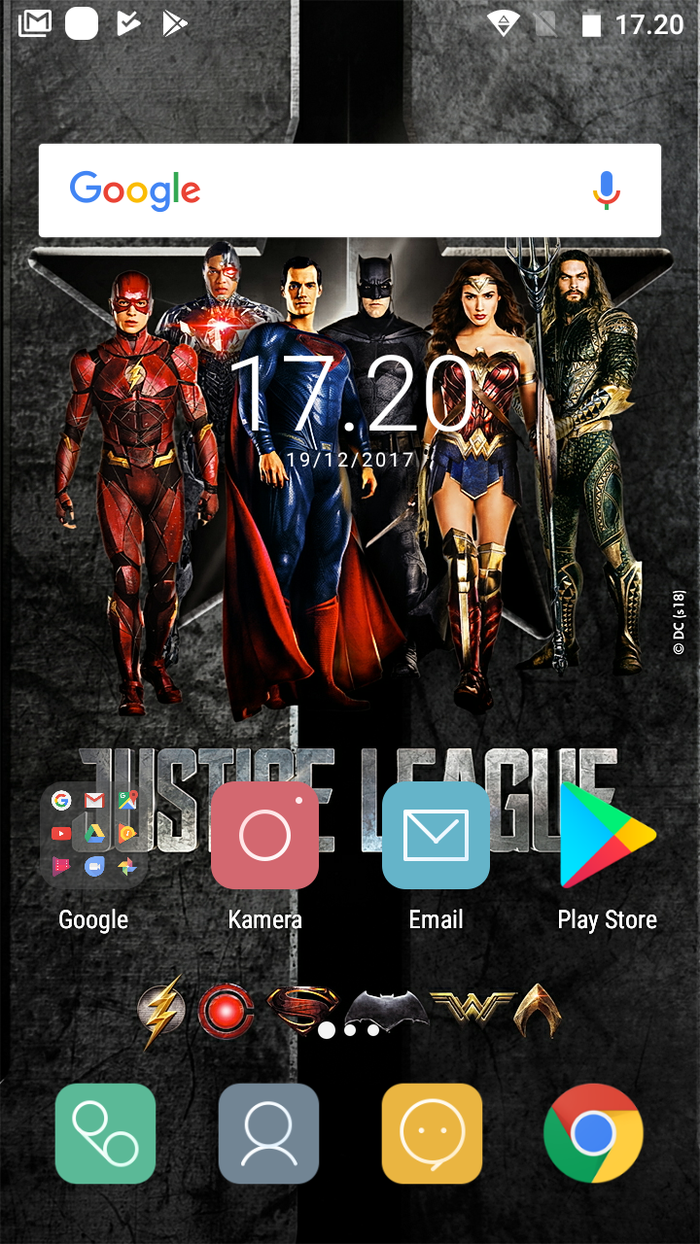Tap the home screen page indicator dots
This screenshot has width=700, height=1244.
349,1028
